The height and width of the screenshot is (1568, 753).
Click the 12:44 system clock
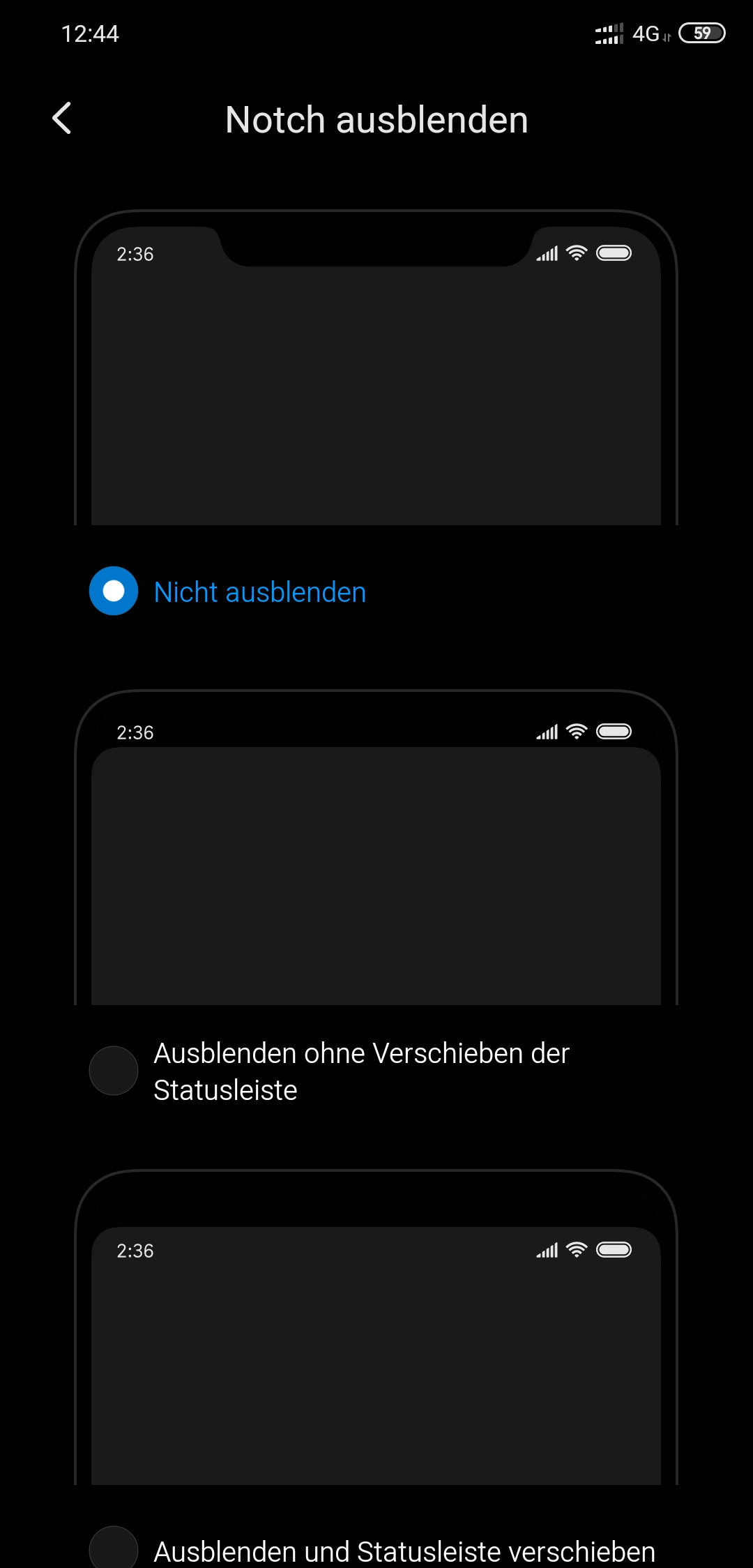click(91, 33)
